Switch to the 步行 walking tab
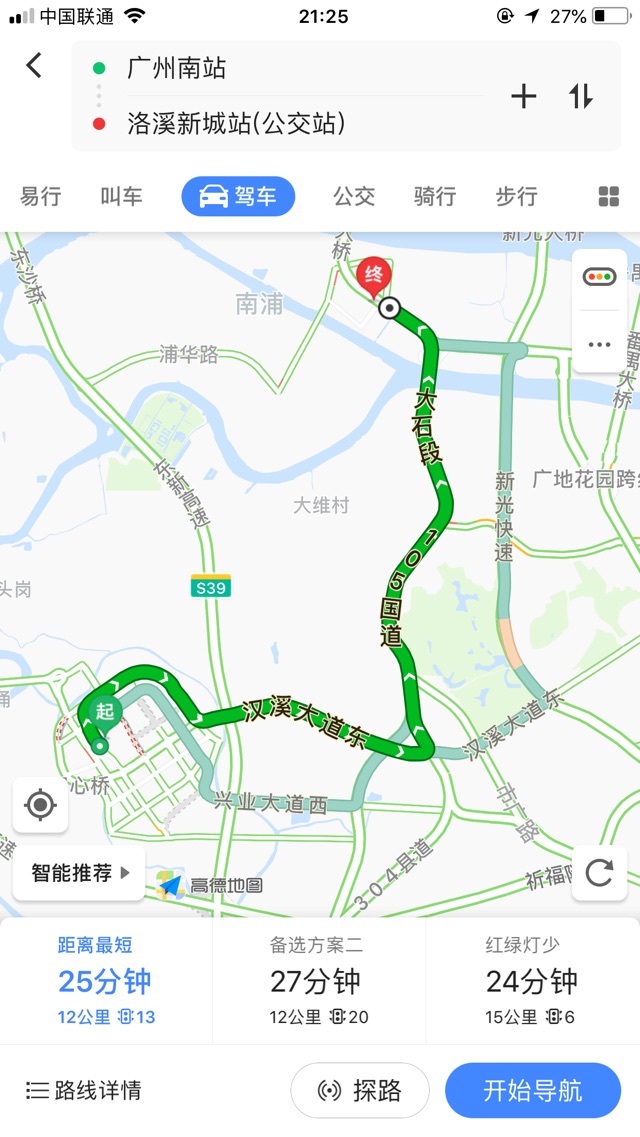 click(516, 196)
